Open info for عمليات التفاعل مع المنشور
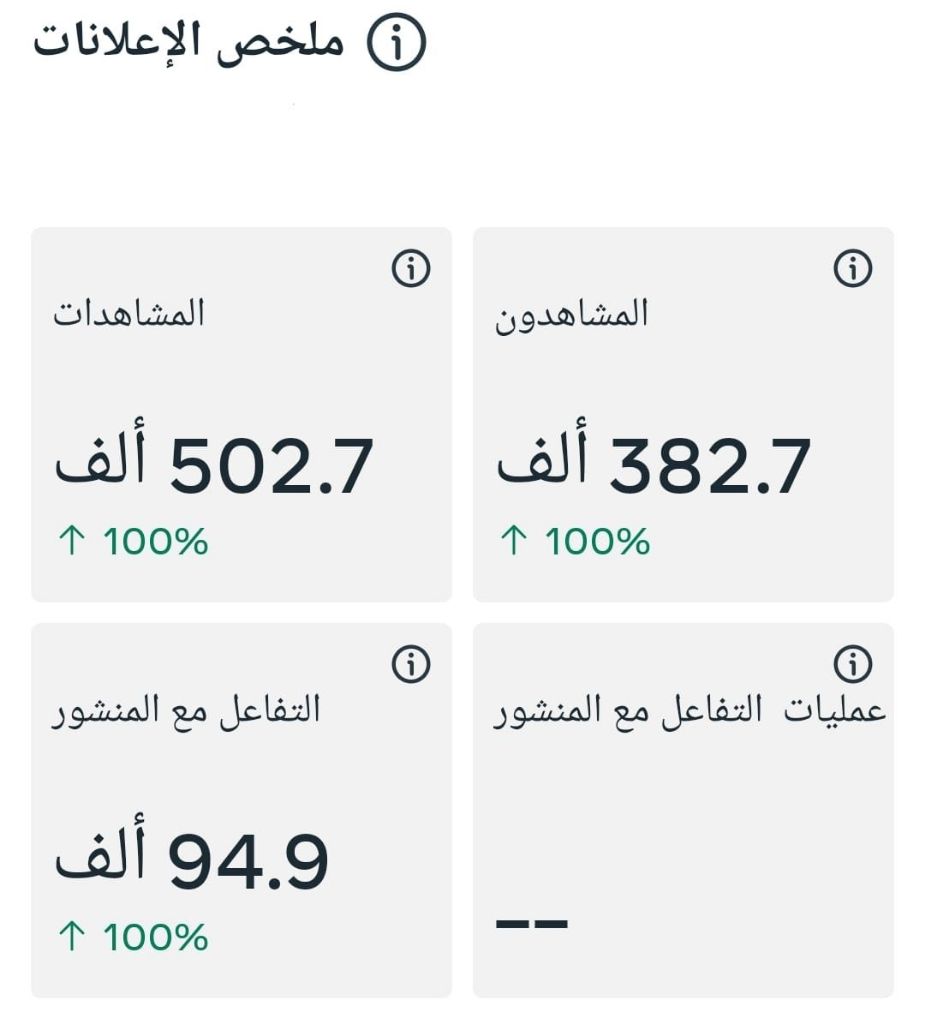Screen dimensions: 925x1024 tap(853, 663)
